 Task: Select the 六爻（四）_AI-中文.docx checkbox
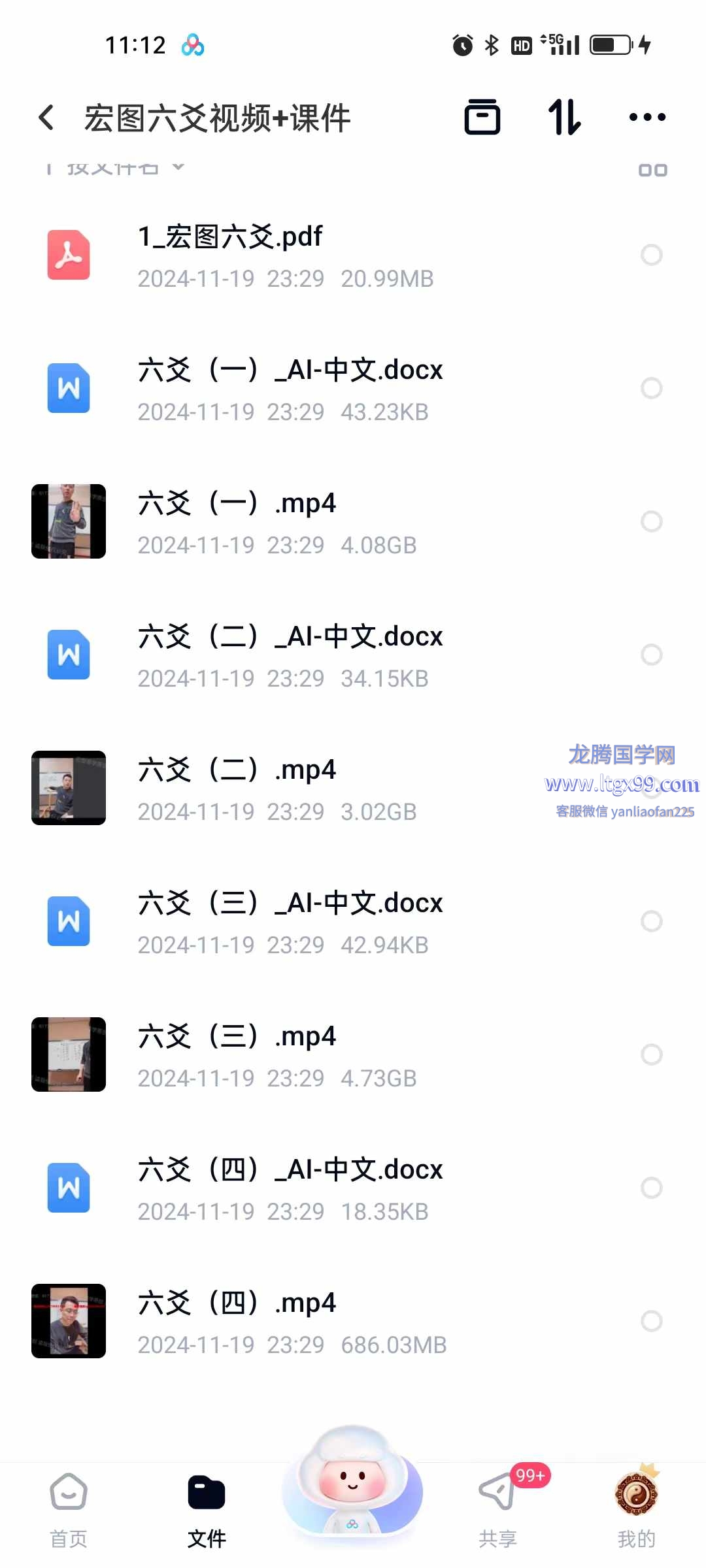tap(651, 1188)
